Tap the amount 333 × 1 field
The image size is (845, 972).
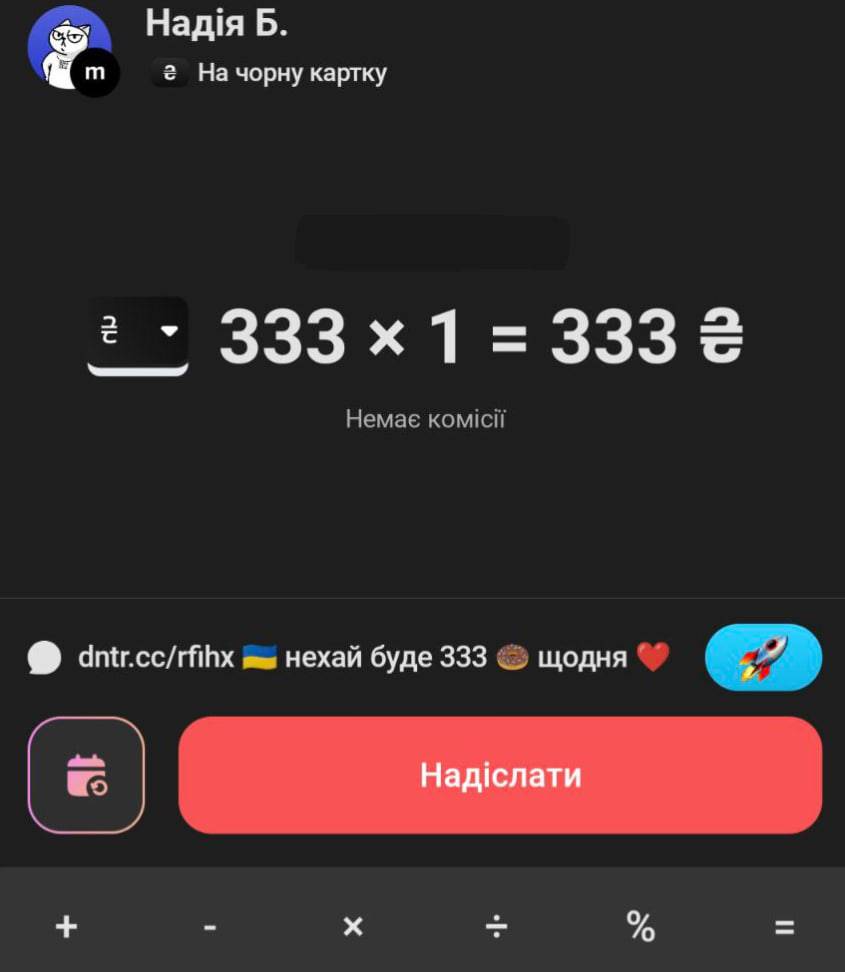point(340,336)
